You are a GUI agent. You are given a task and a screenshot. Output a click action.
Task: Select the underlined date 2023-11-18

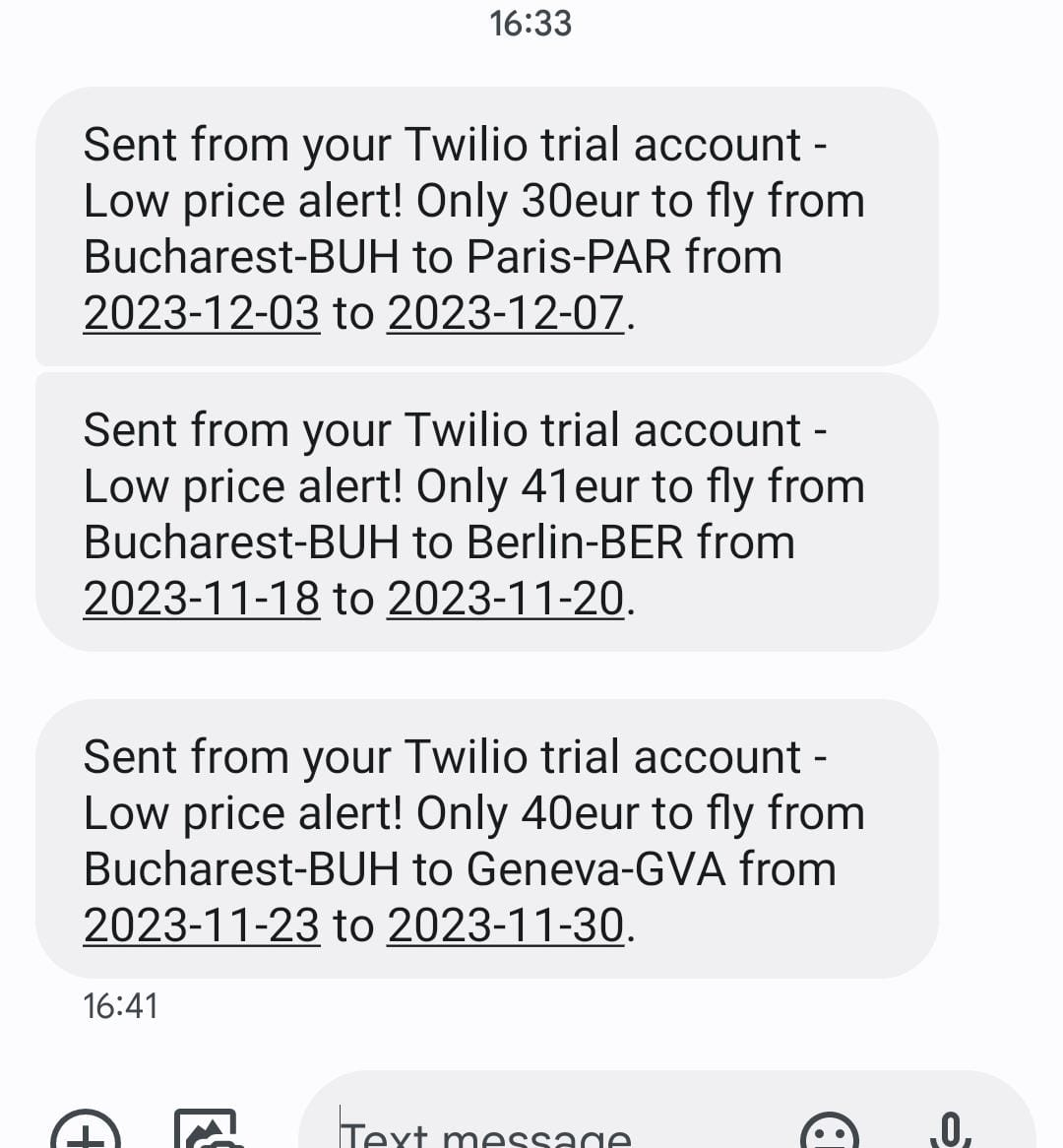pyautogui.click(x=202, y=599)
